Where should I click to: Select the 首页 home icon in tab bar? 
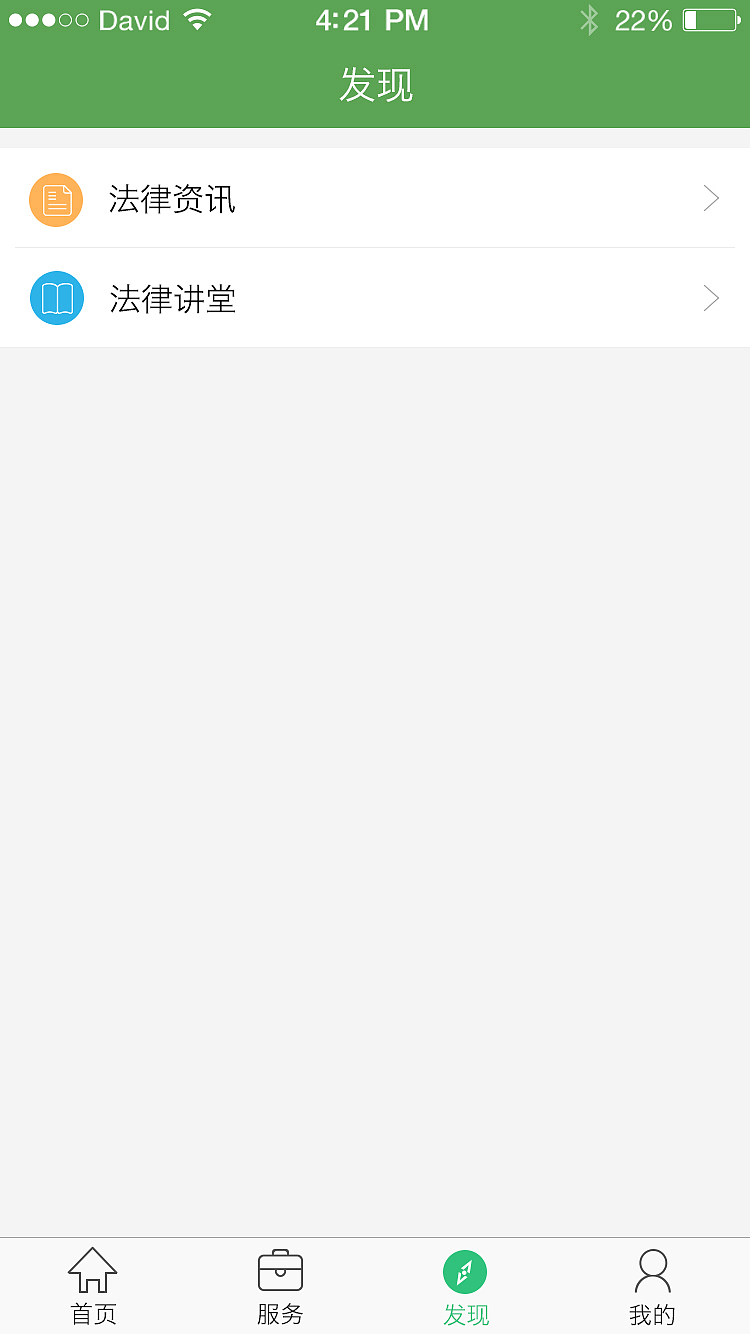click(93, 1269)
